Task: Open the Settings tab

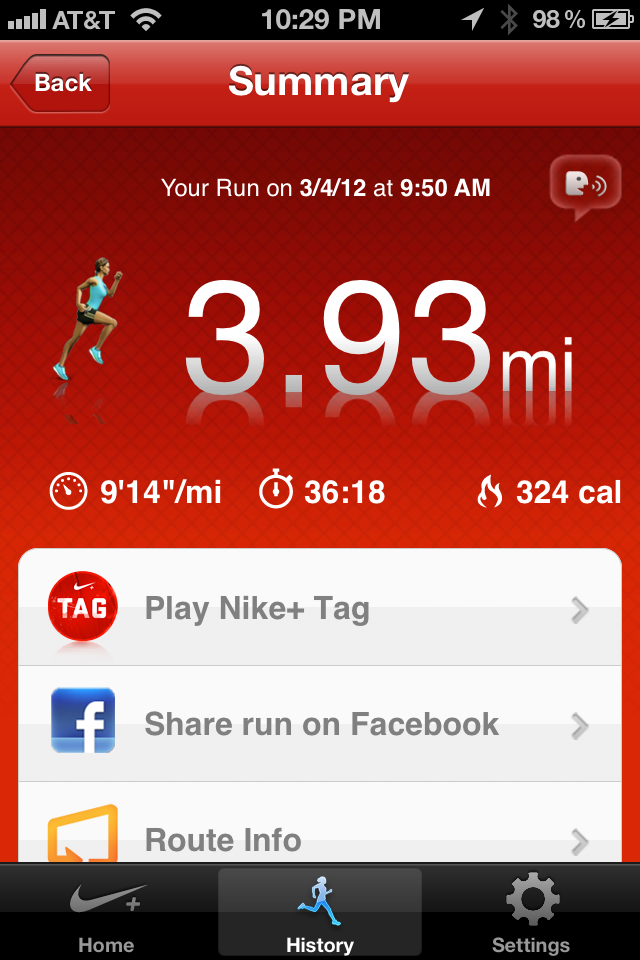Action: (x=531, y=914)
